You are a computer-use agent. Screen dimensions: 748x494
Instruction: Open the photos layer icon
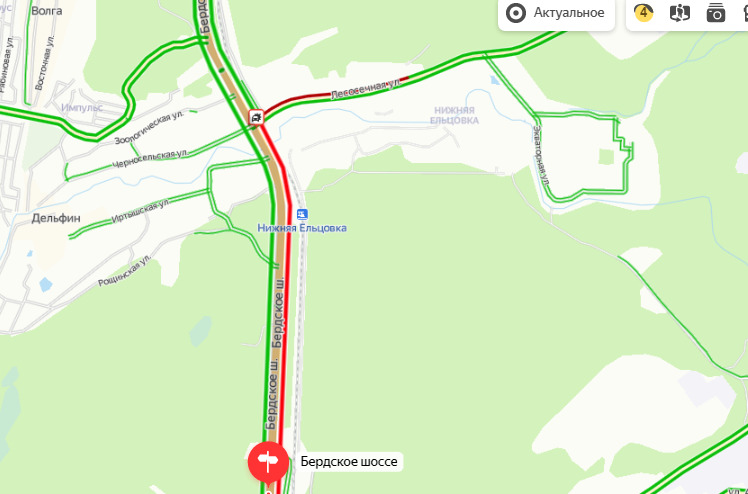click(x=716, y=13)
